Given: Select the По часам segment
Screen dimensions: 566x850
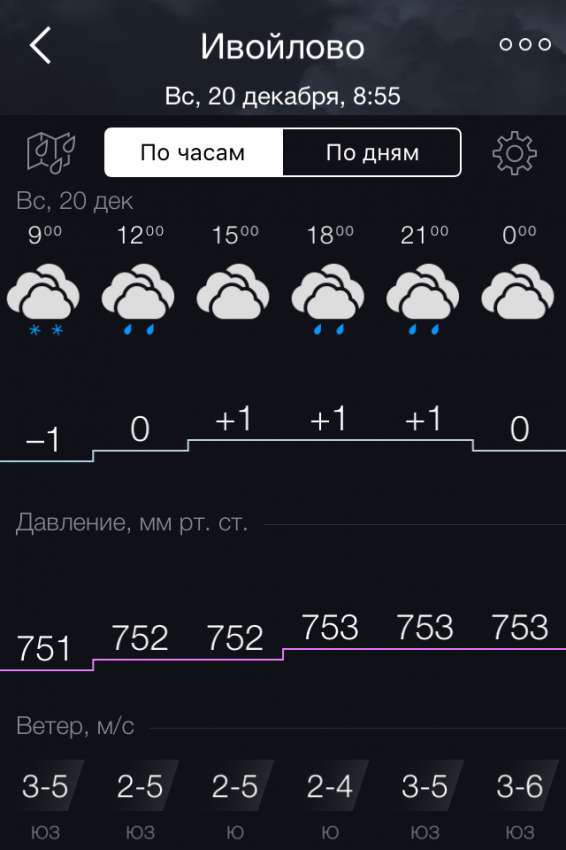Looking at the screenshot, I should pyautogui.click(x=194, y=152).
